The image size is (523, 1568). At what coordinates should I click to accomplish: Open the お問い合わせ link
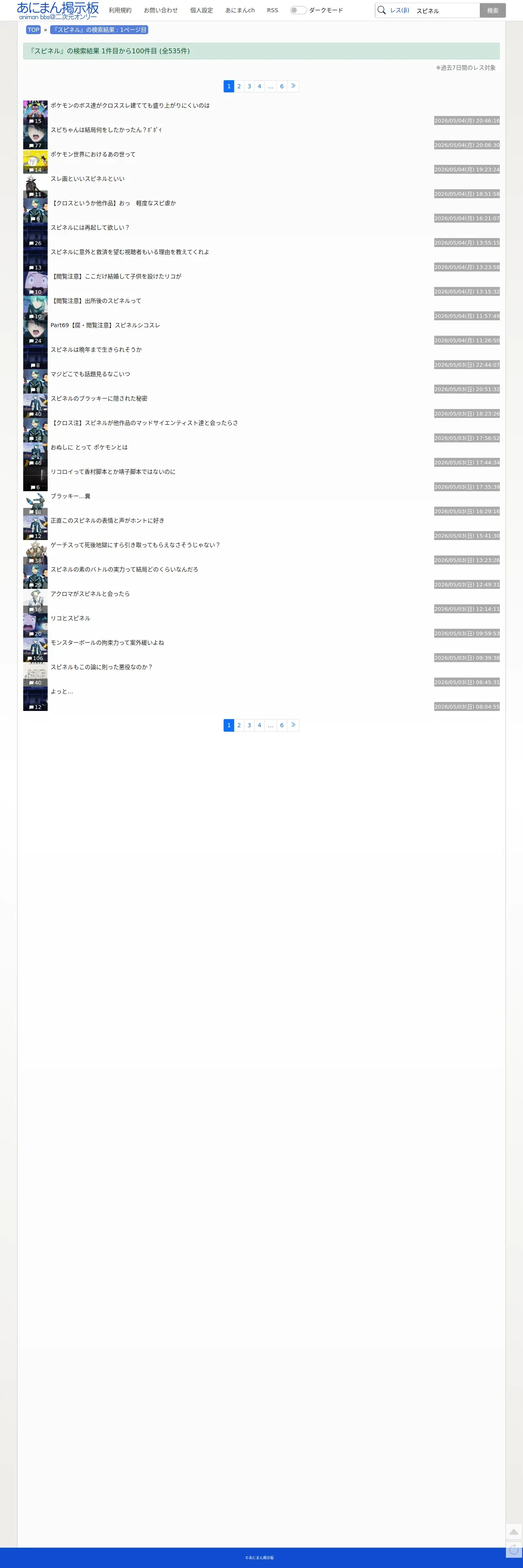pyautogui.click(x=161, y=10)
